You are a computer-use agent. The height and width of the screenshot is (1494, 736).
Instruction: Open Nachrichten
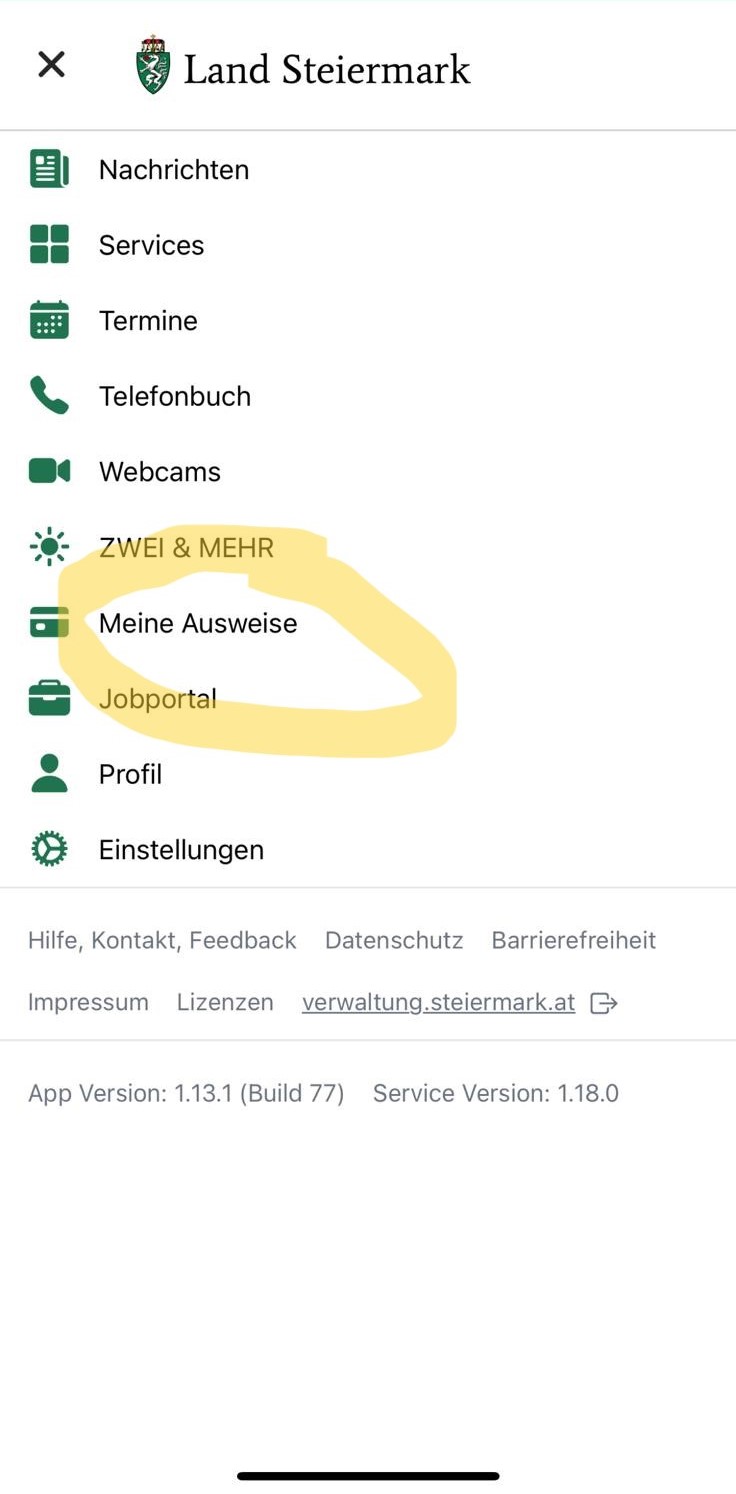pyautogui.click(x=368, y=170)
